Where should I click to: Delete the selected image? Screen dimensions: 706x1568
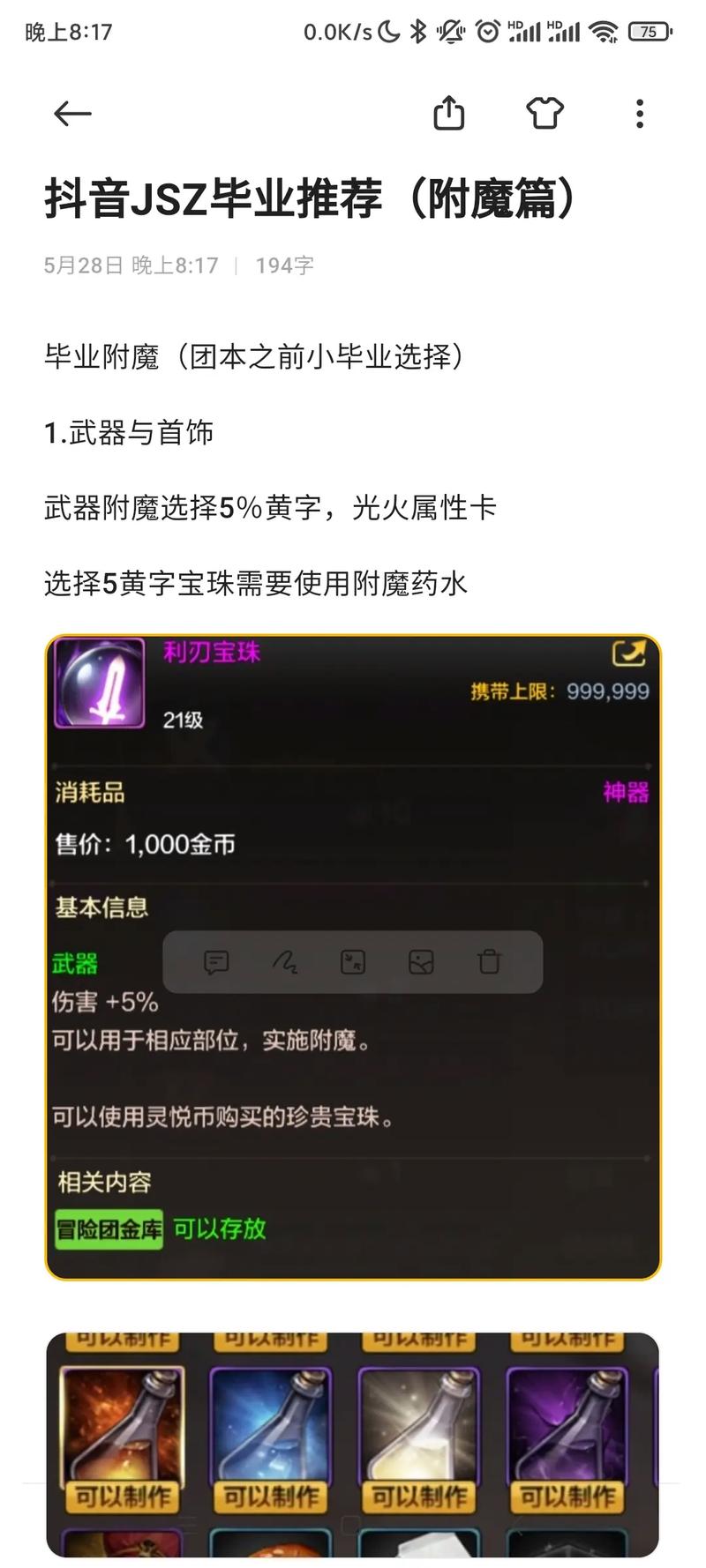(490, 962)
